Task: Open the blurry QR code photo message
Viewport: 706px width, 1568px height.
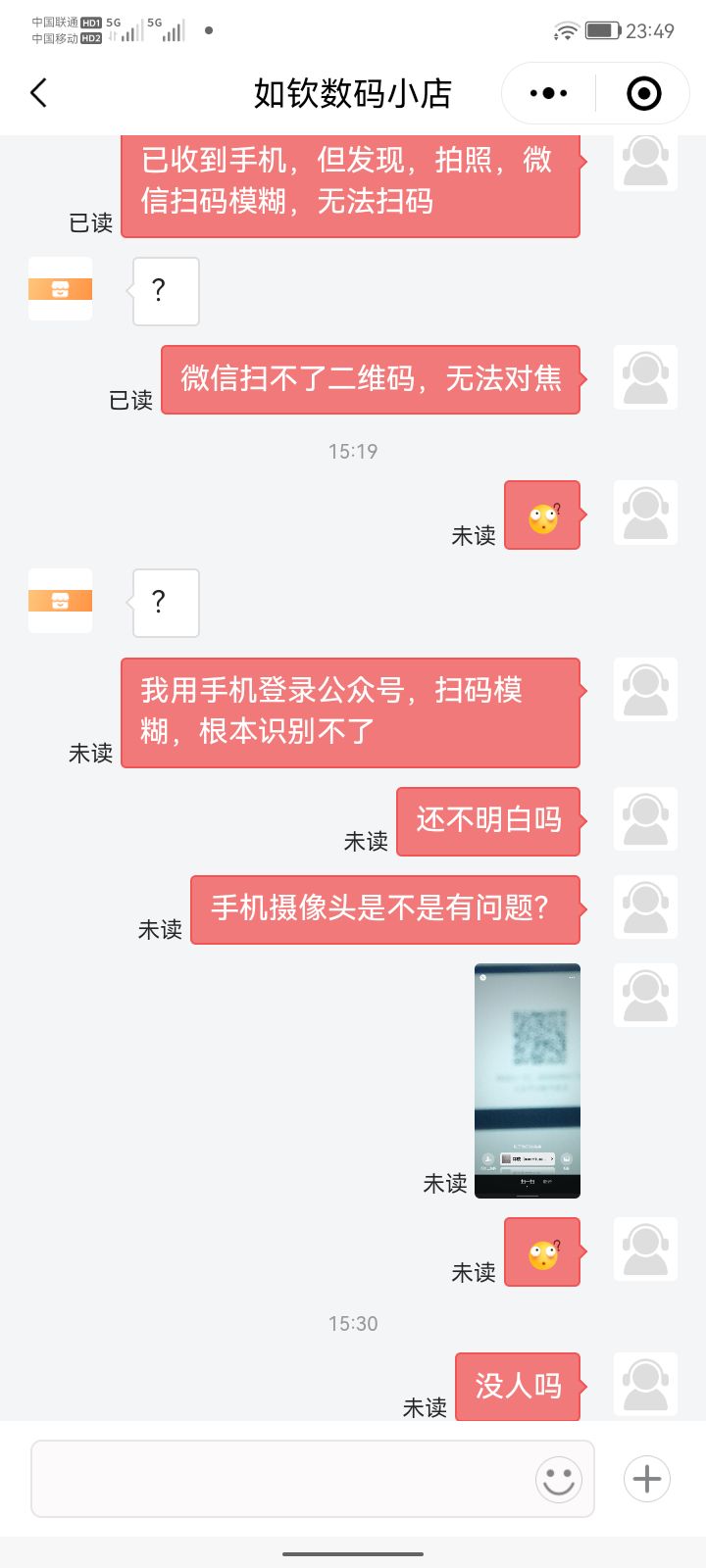Action: 528,1080
